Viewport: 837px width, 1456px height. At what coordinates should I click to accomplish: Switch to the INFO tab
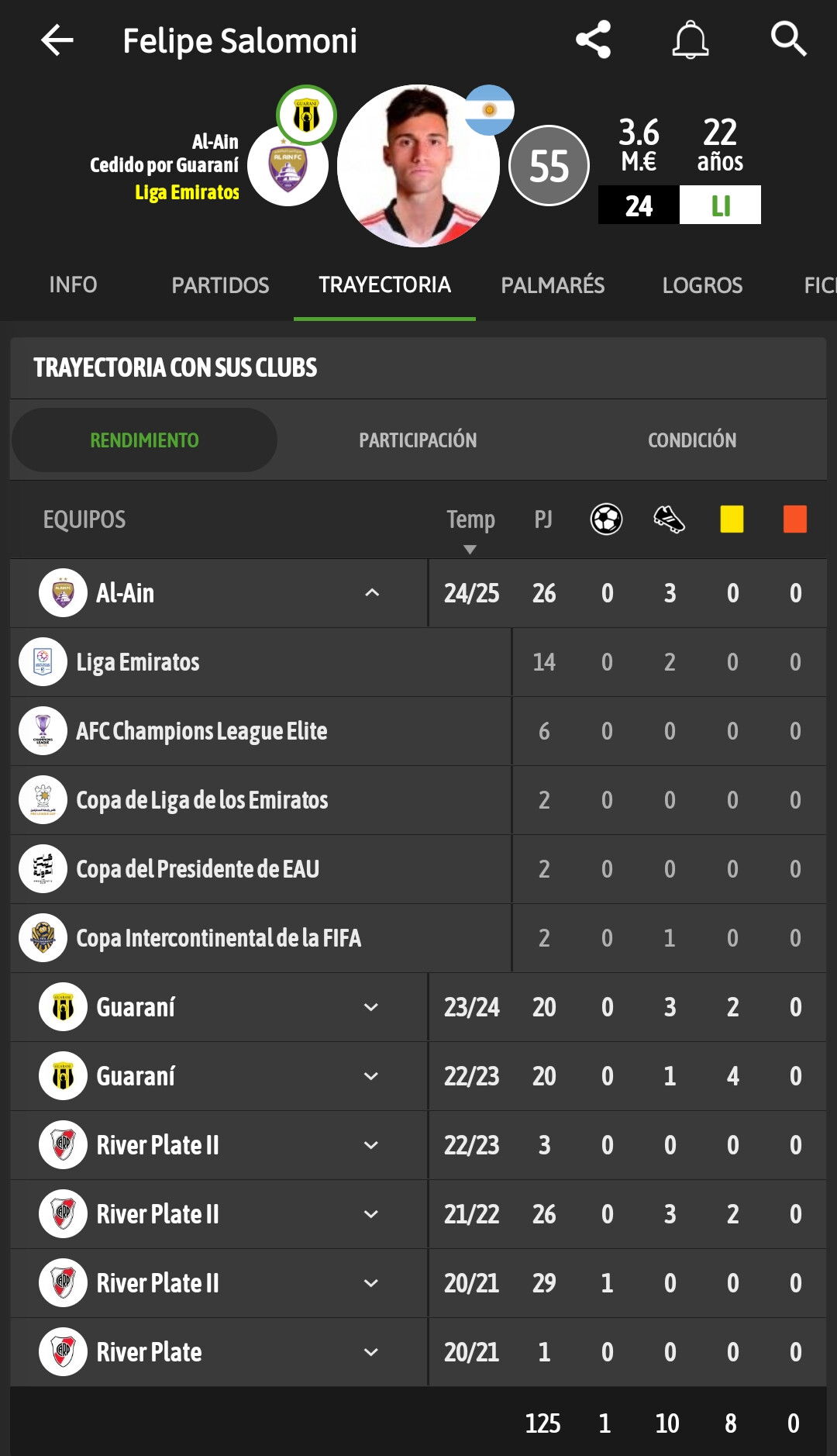click(x=73, y=285)
